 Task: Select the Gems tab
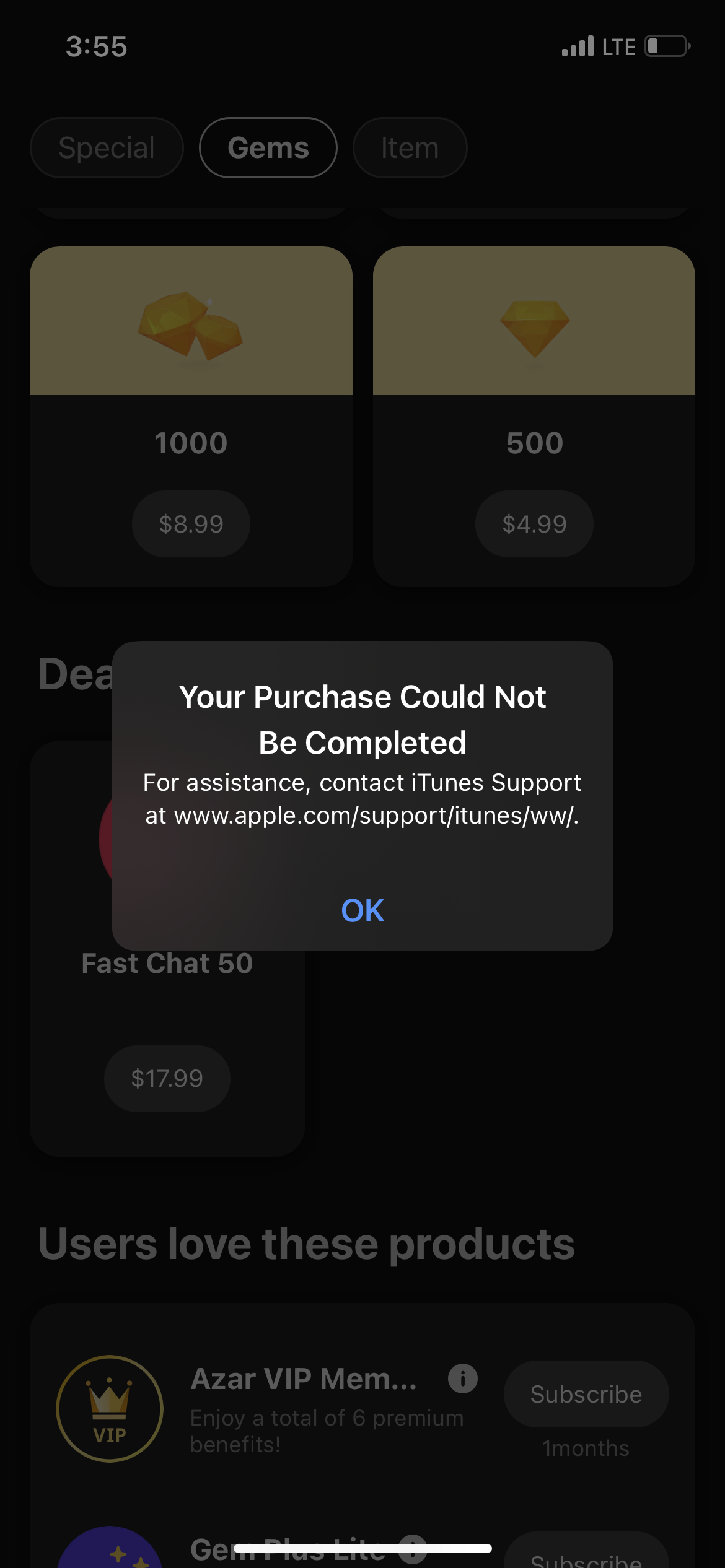268,148
